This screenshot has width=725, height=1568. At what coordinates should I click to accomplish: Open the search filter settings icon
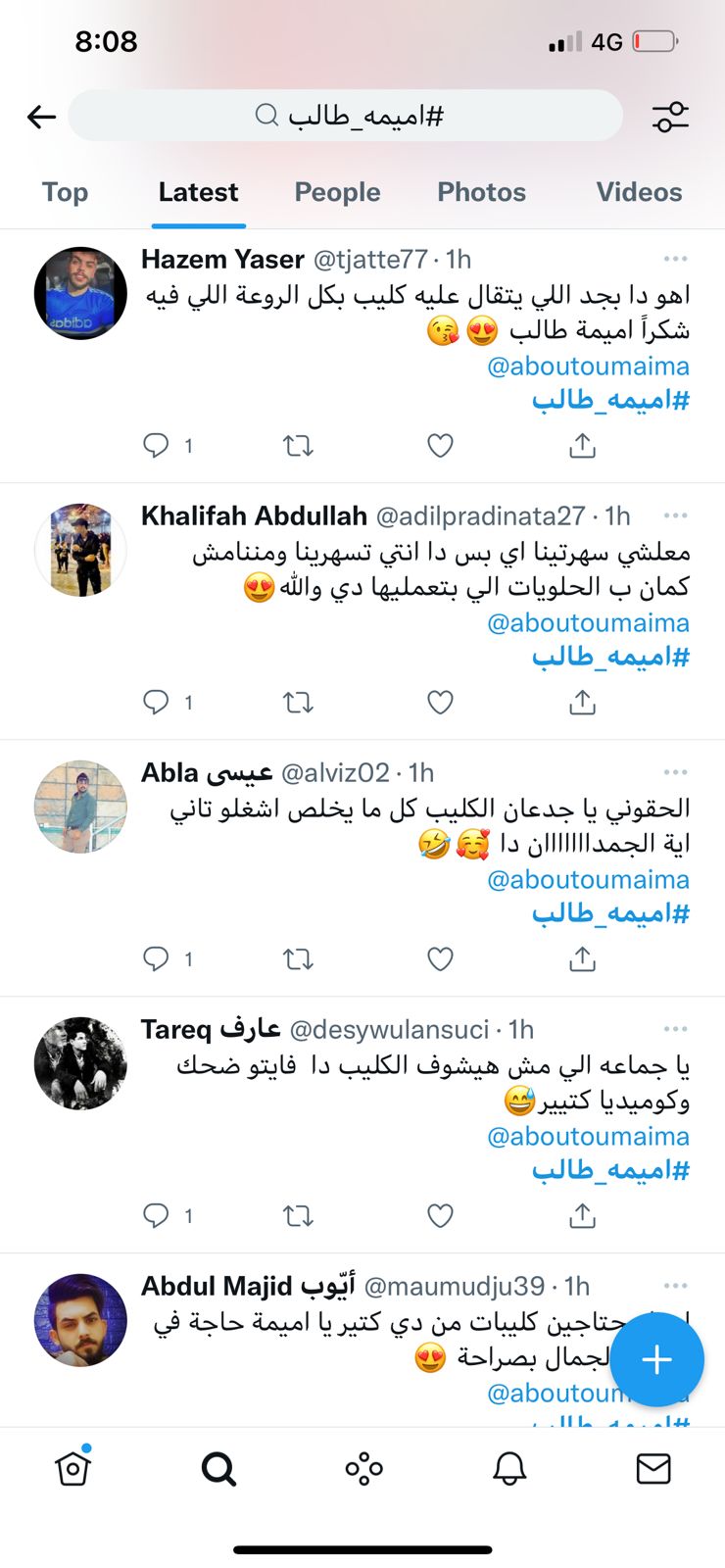[x=671, y=117]
